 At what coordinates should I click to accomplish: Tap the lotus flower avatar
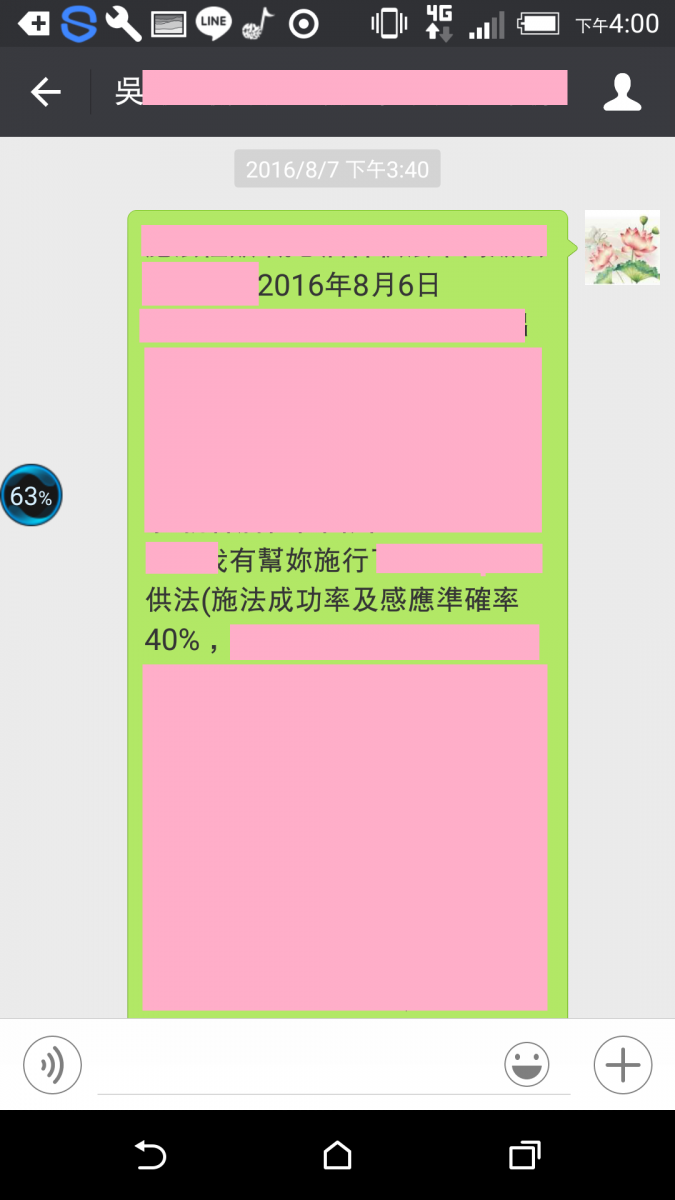622,247
